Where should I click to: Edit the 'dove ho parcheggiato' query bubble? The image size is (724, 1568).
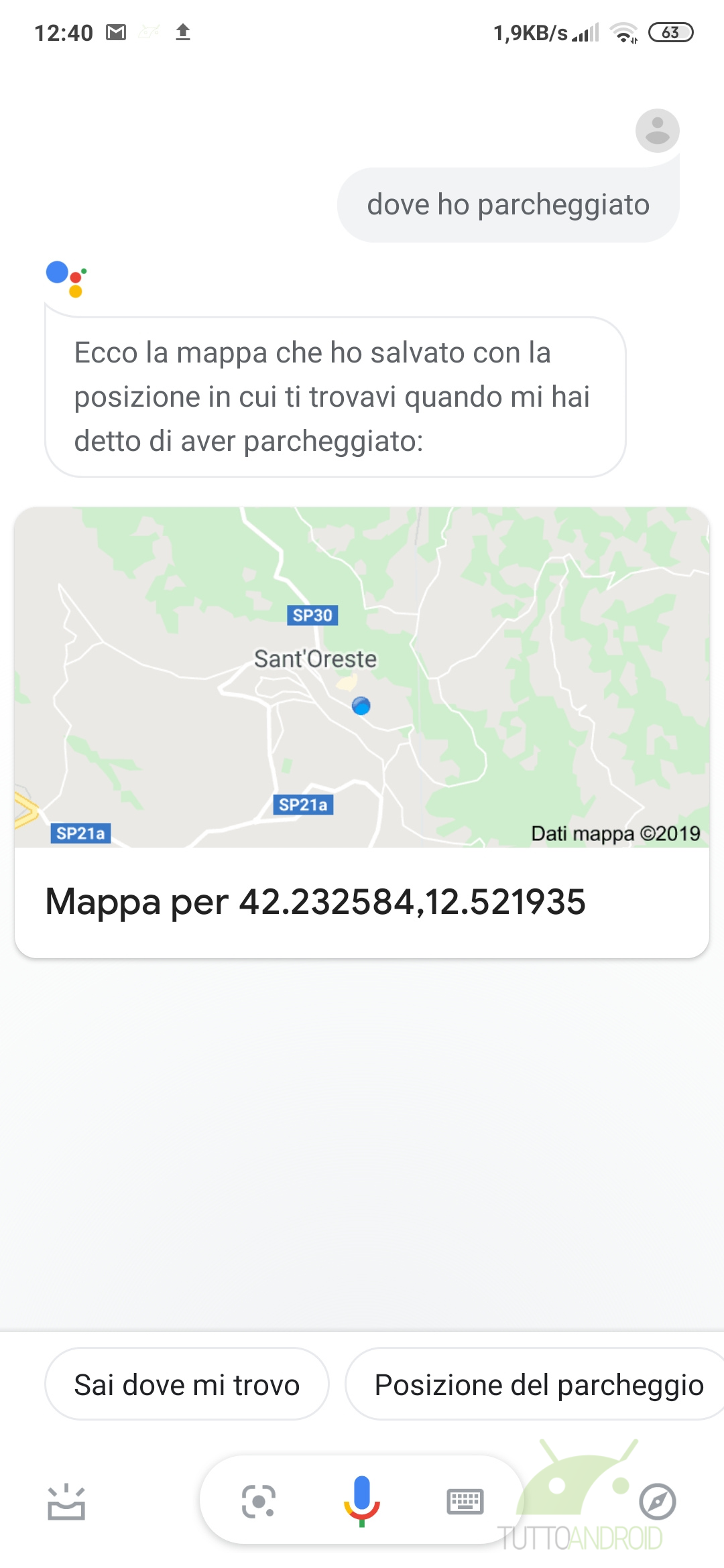(508, 204)
